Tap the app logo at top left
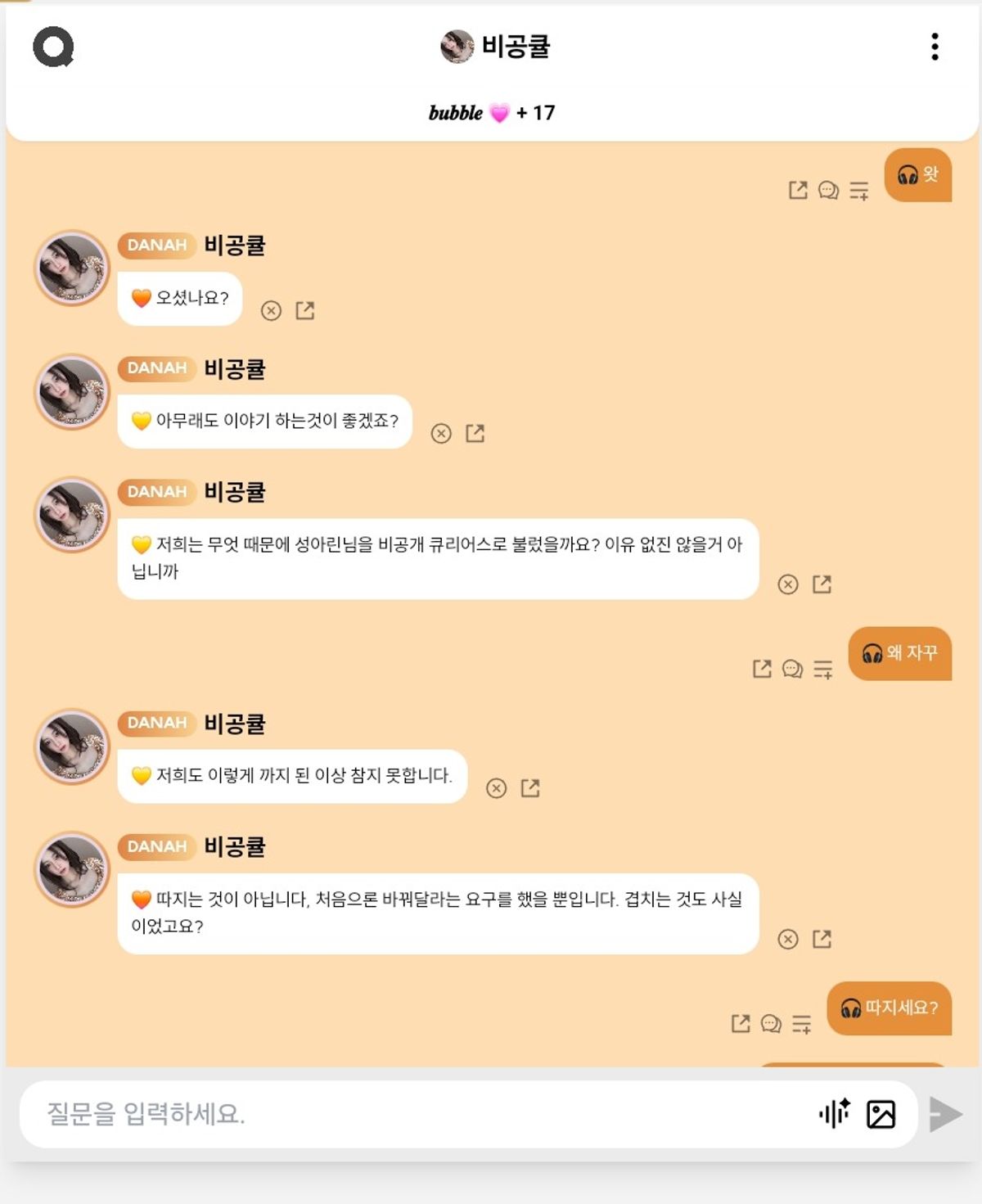The width and height of the screenshot is (982, 1204). (54, 47)
